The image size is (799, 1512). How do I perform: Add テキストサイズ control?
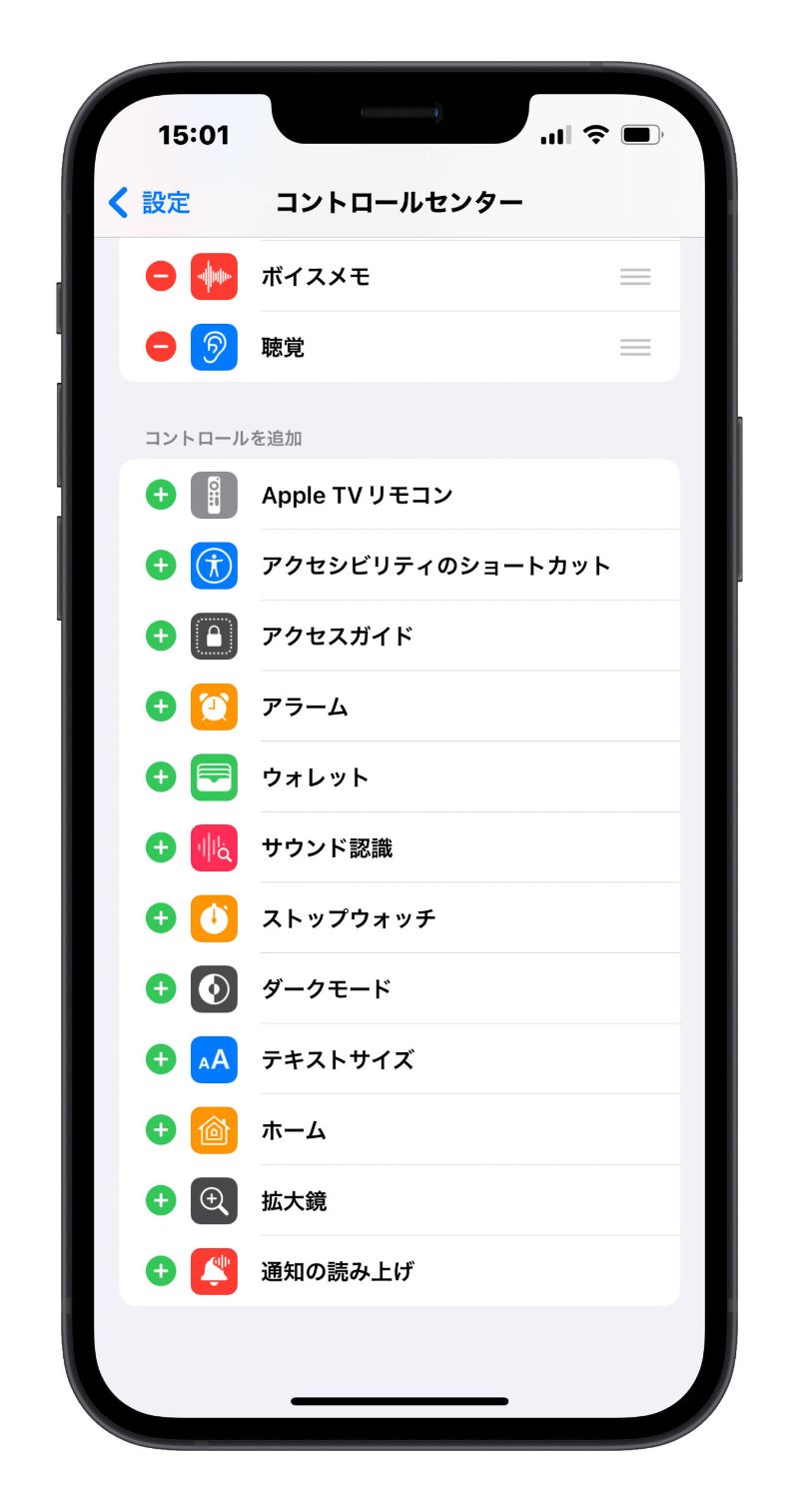tap(161, 1059)
